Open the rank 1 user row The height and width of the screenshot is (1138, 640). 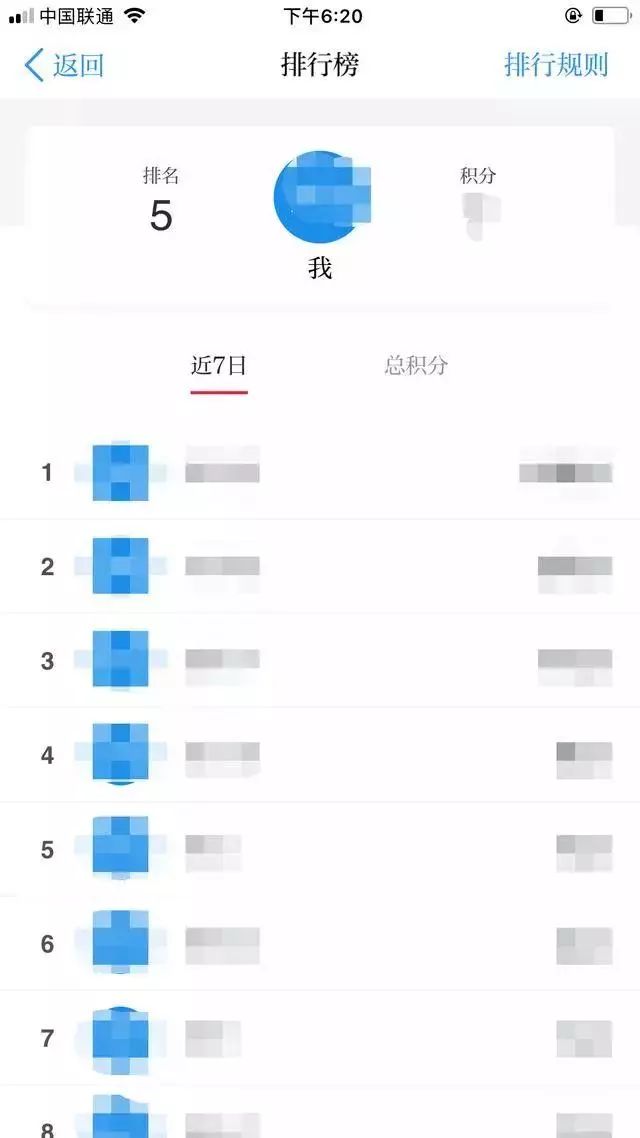[320, 473]
